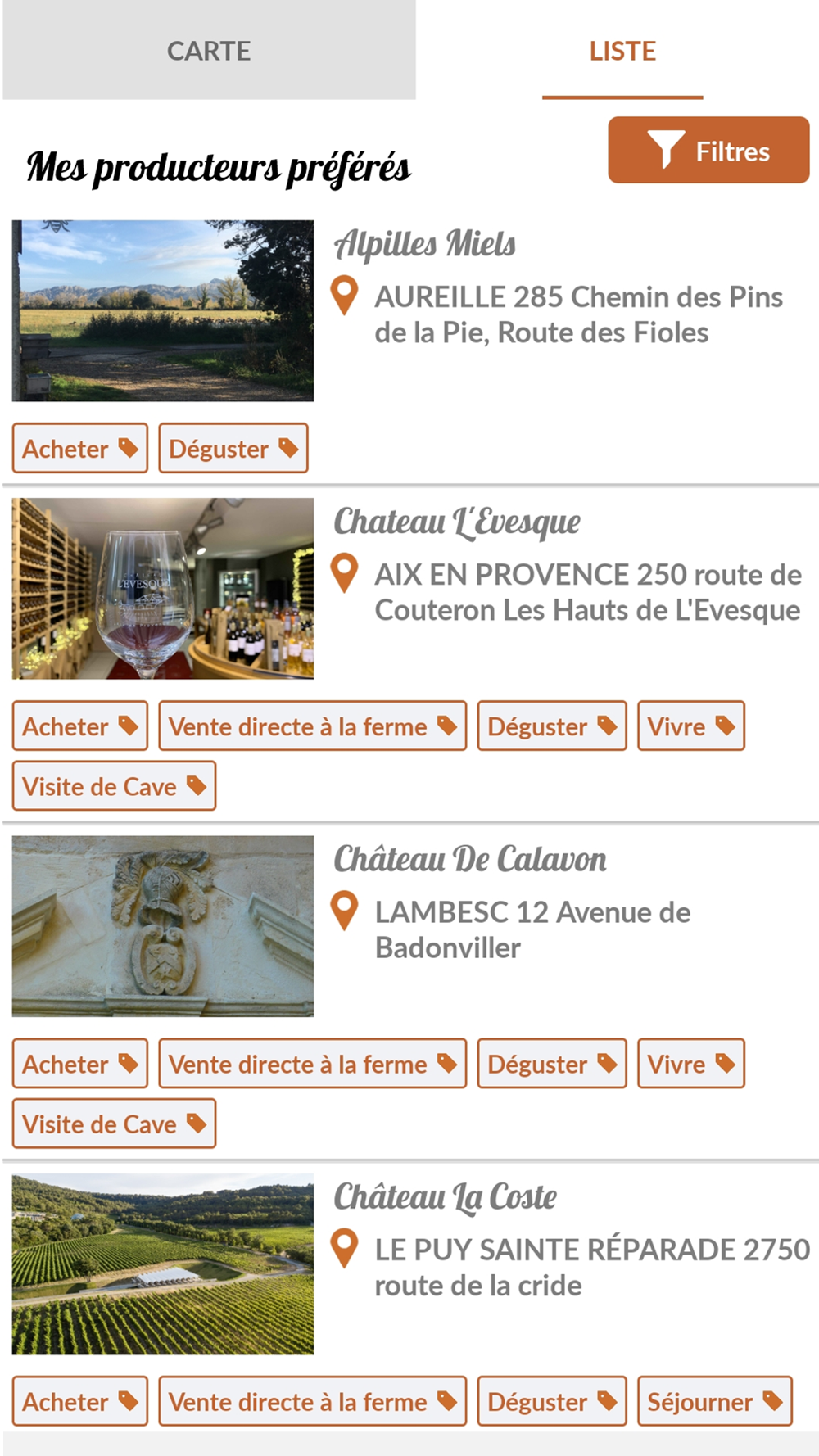Choose Visite de Cave under Château De Calavon
Screen dimensions: 819x1456
point(114,1124)
